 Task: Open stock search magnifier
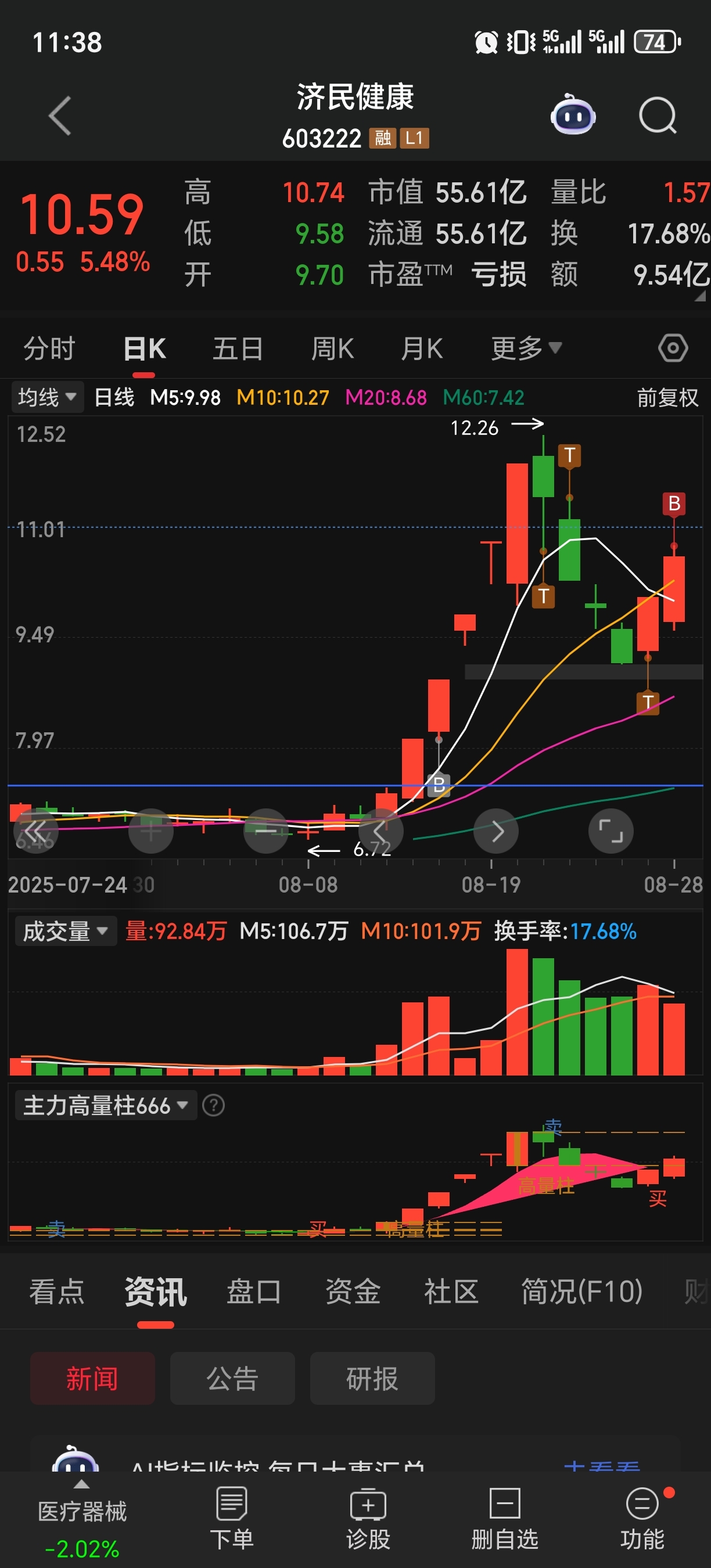tap(658, 114)
